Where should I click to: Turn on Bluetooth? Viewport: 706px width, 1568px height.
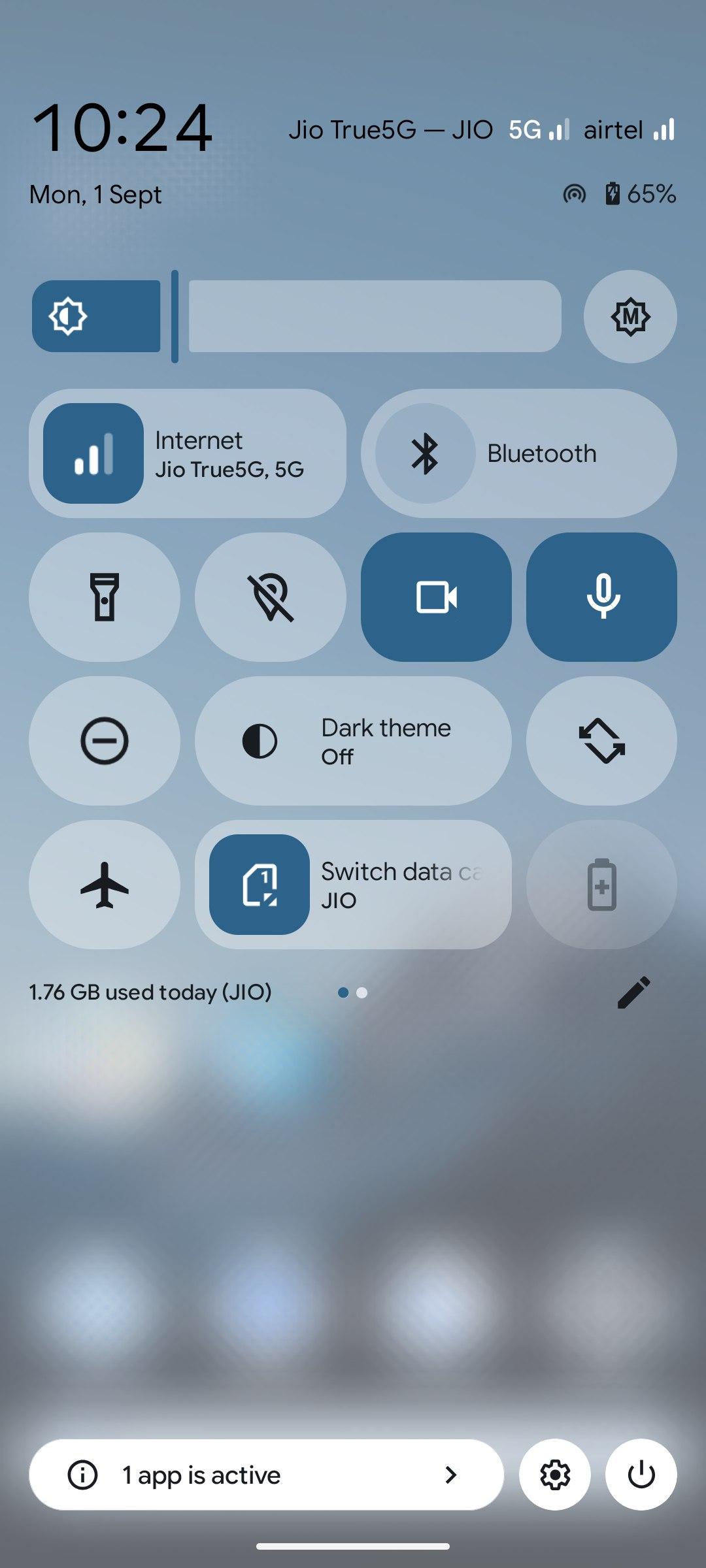coord(518,453)
